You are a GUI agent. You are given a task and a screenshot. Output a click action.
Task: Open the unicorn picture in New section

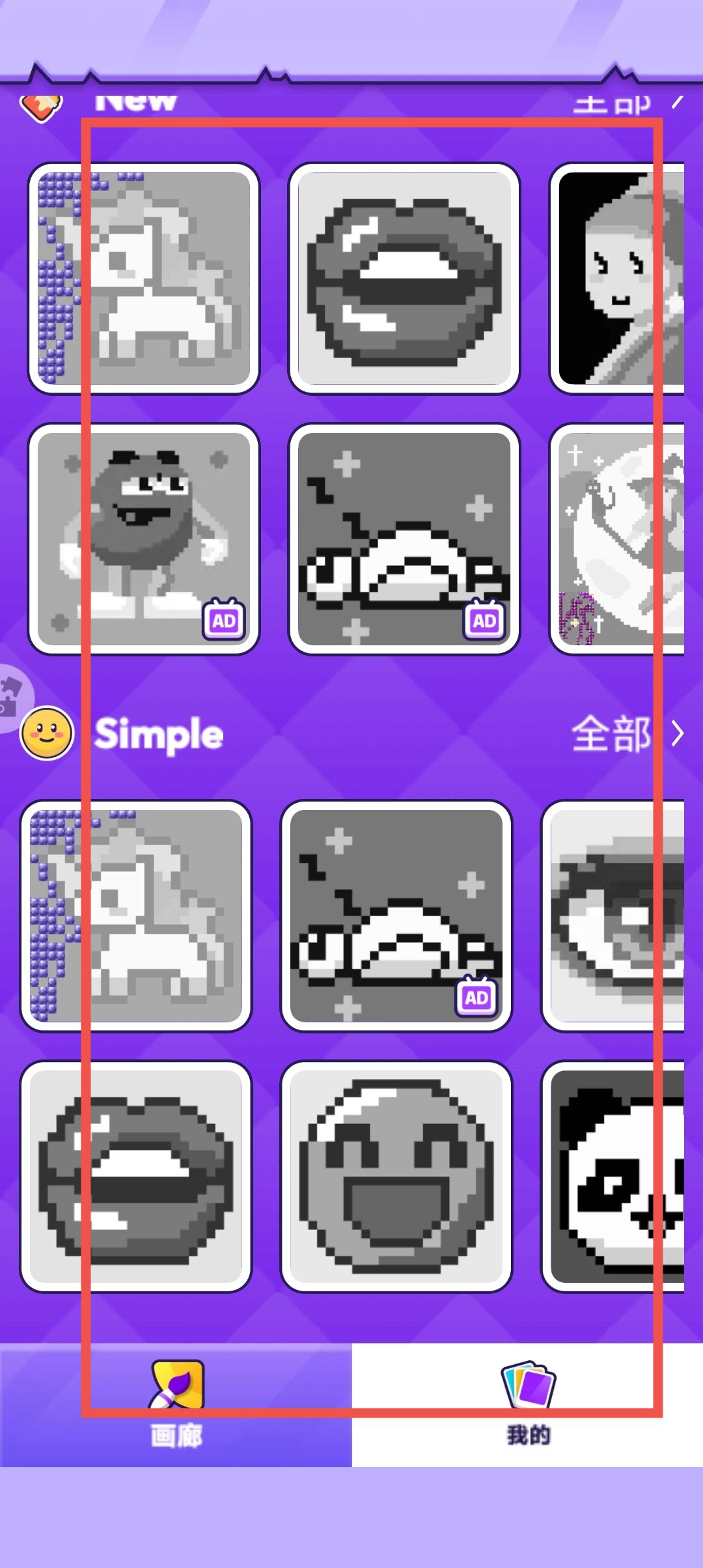(143, 278)
